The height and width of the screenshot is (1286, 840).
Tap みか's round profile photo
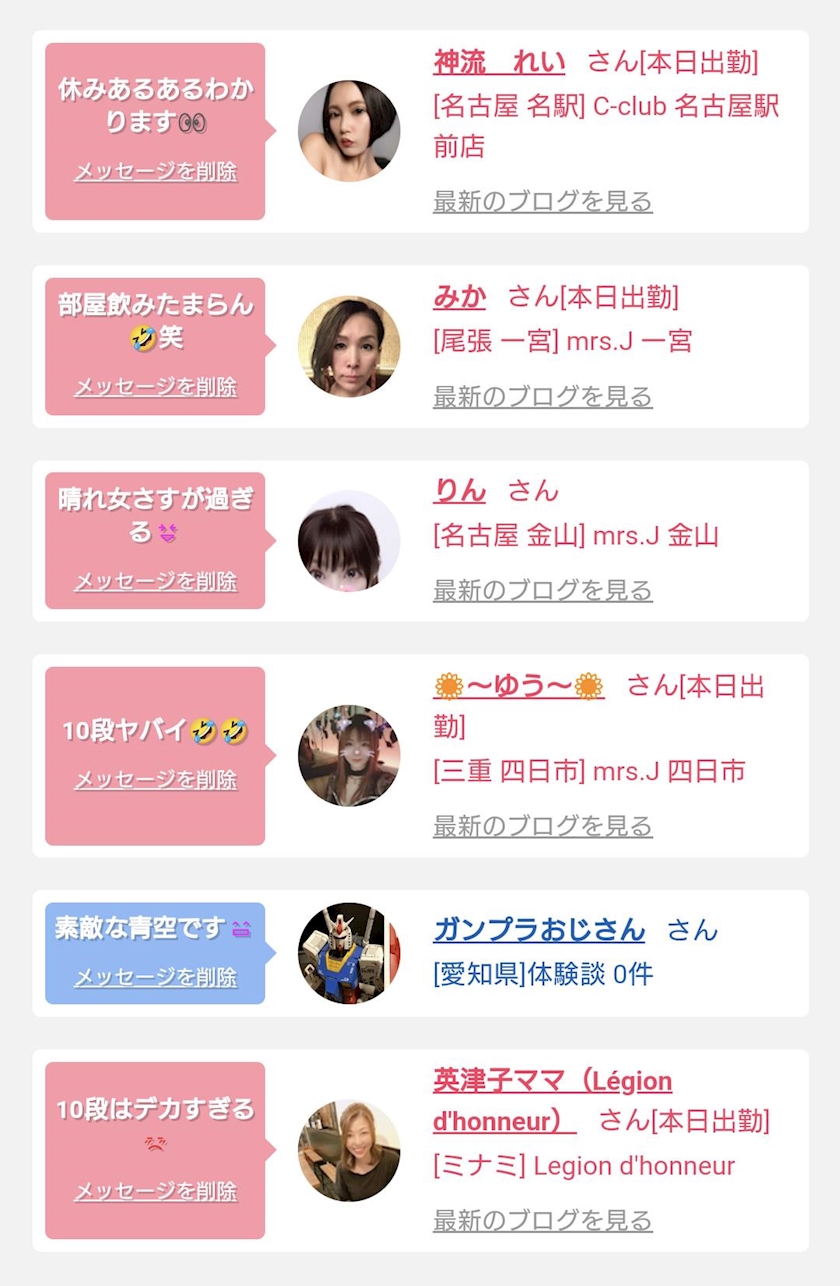(349, 346)
